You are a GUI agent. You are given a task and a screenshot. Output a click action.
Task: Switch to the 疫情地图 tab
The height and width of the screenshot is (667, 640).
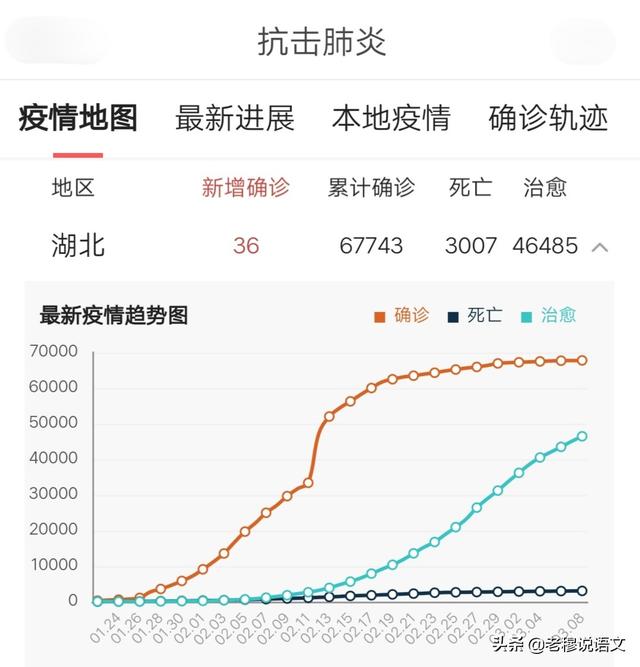point(78,118)
